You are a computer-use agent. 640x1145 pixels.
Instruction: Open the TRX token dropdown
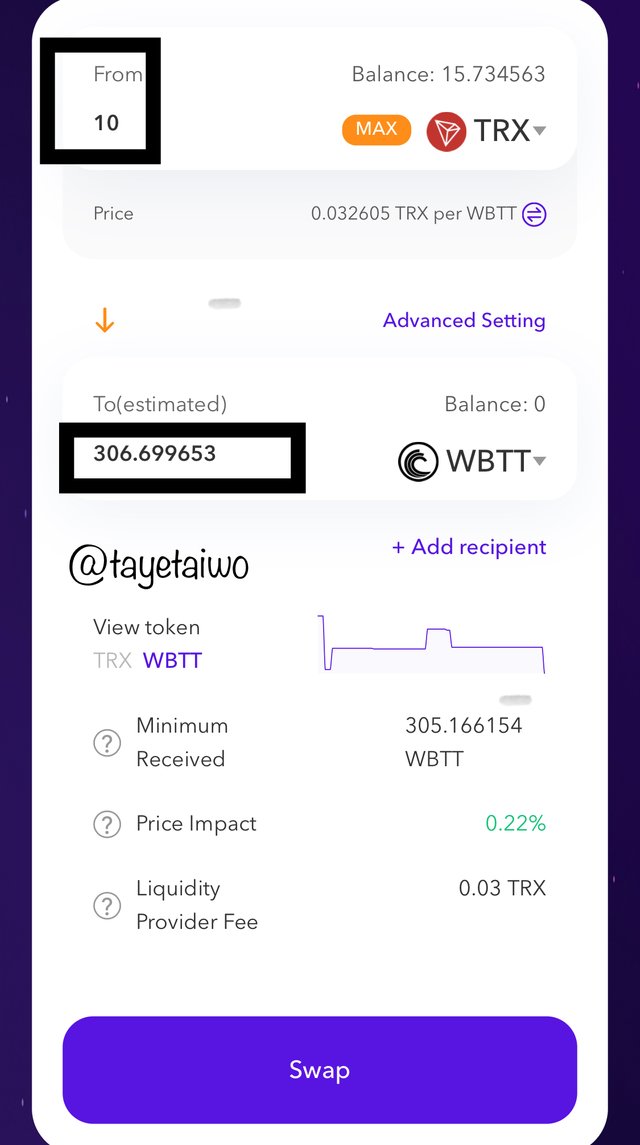click(x=487, y=131)
